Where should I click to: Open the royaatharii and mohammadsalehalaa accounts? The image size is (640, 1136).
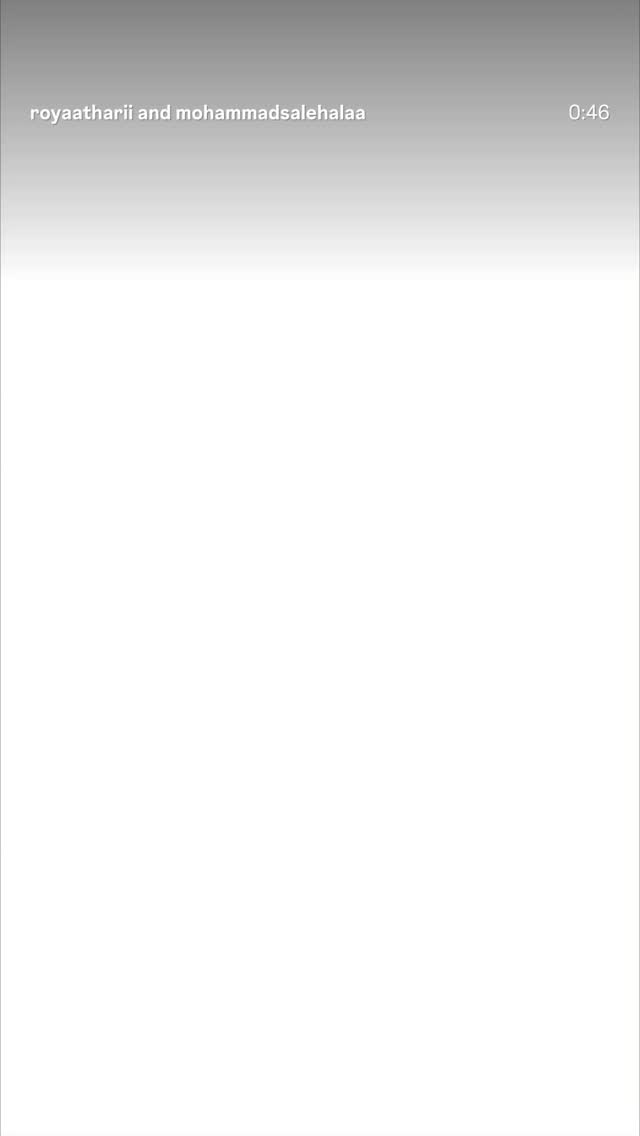click(197, 113)
